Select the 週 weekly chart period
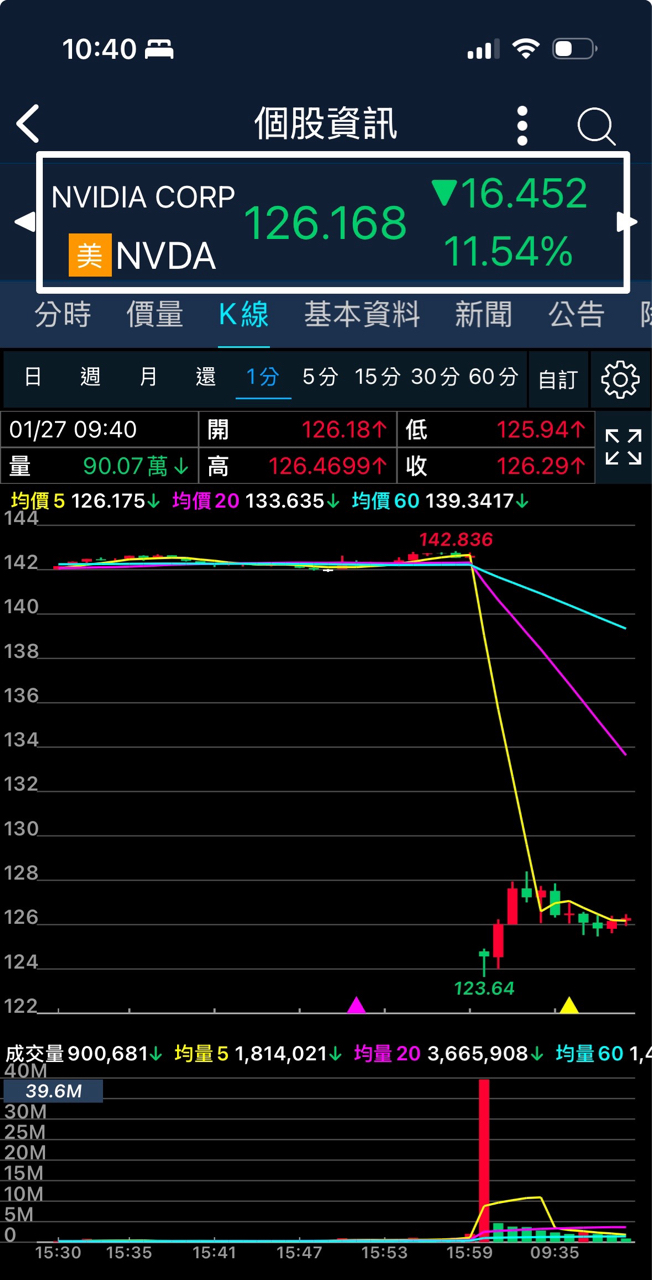652x1280 pixels. pyautogui.click(x=90, y=377)
